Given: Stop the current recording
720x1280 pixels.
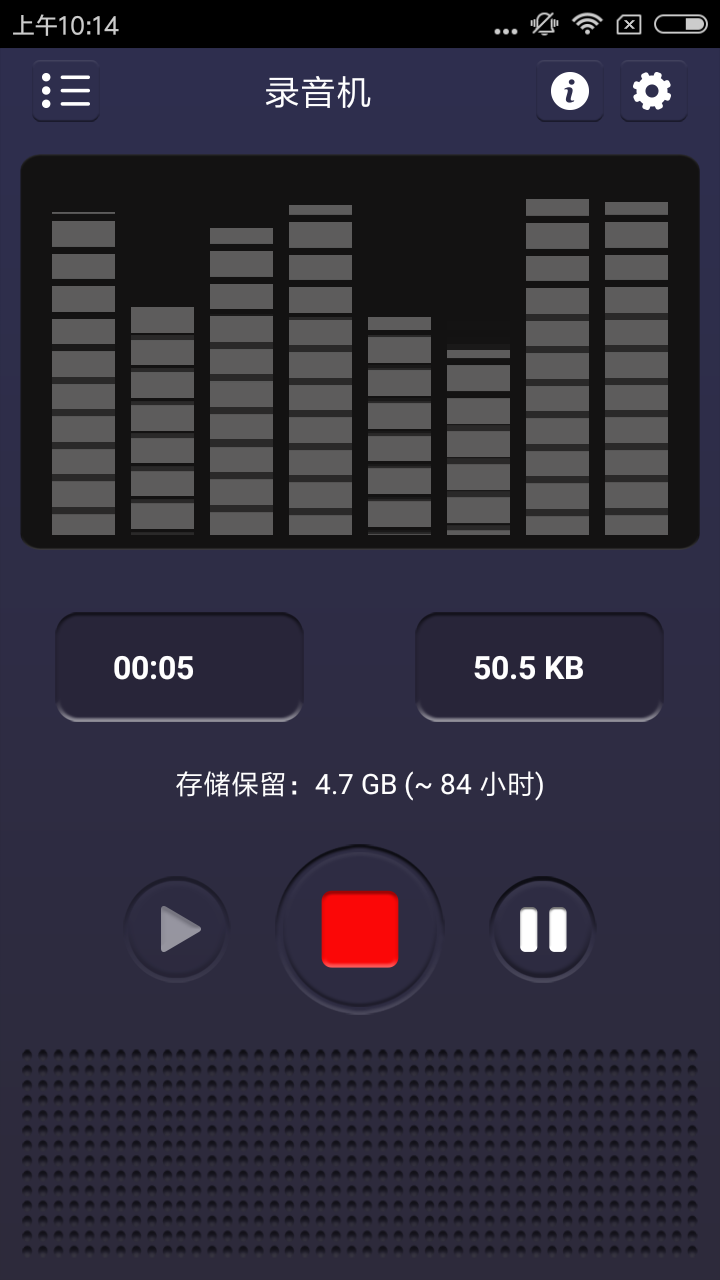Looking at the screenshot, I should coord(359,928).
